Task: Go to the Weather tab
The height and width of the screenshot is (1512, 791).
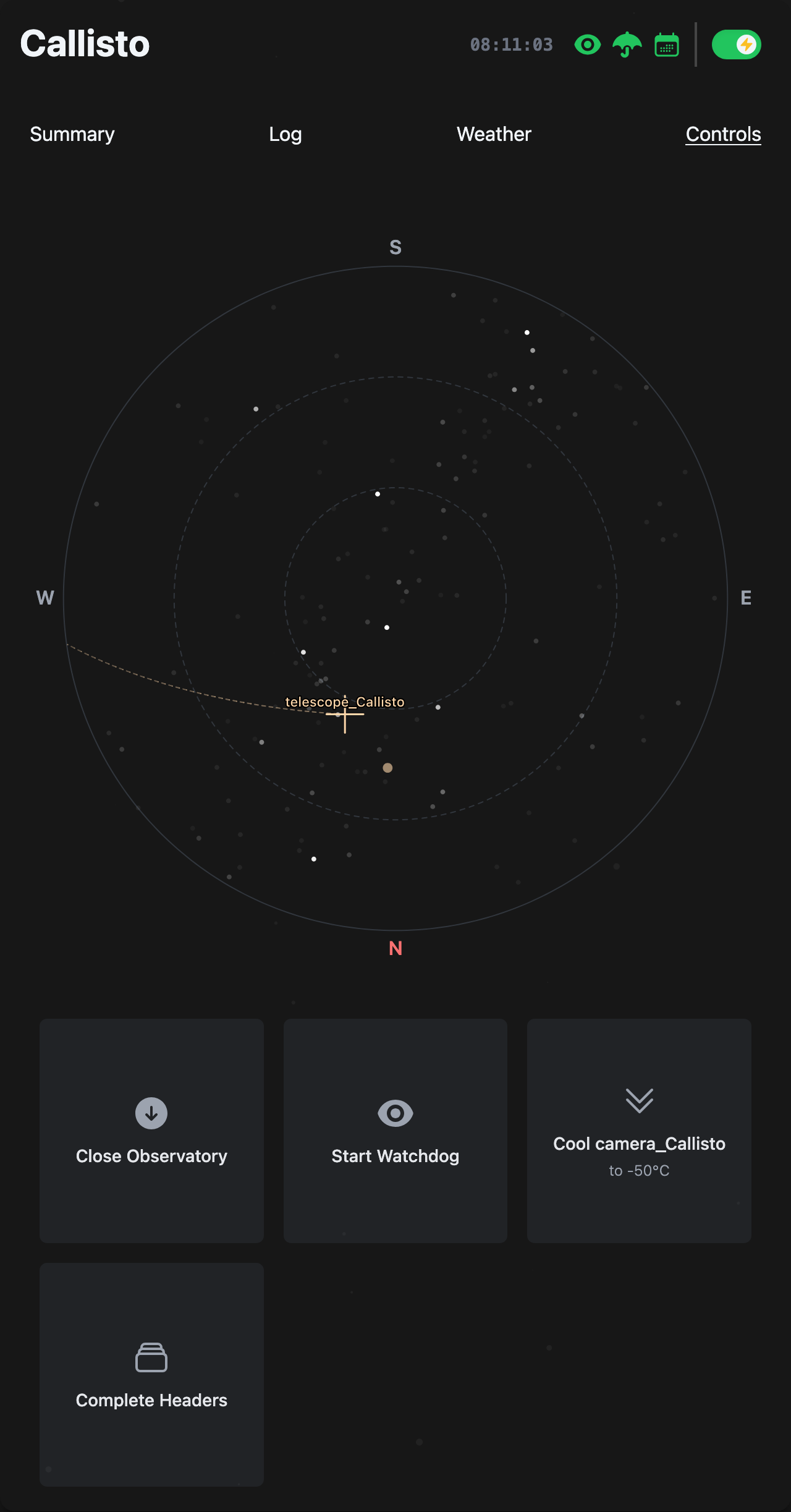Action: pyautogui.click(x=494, y=134)
